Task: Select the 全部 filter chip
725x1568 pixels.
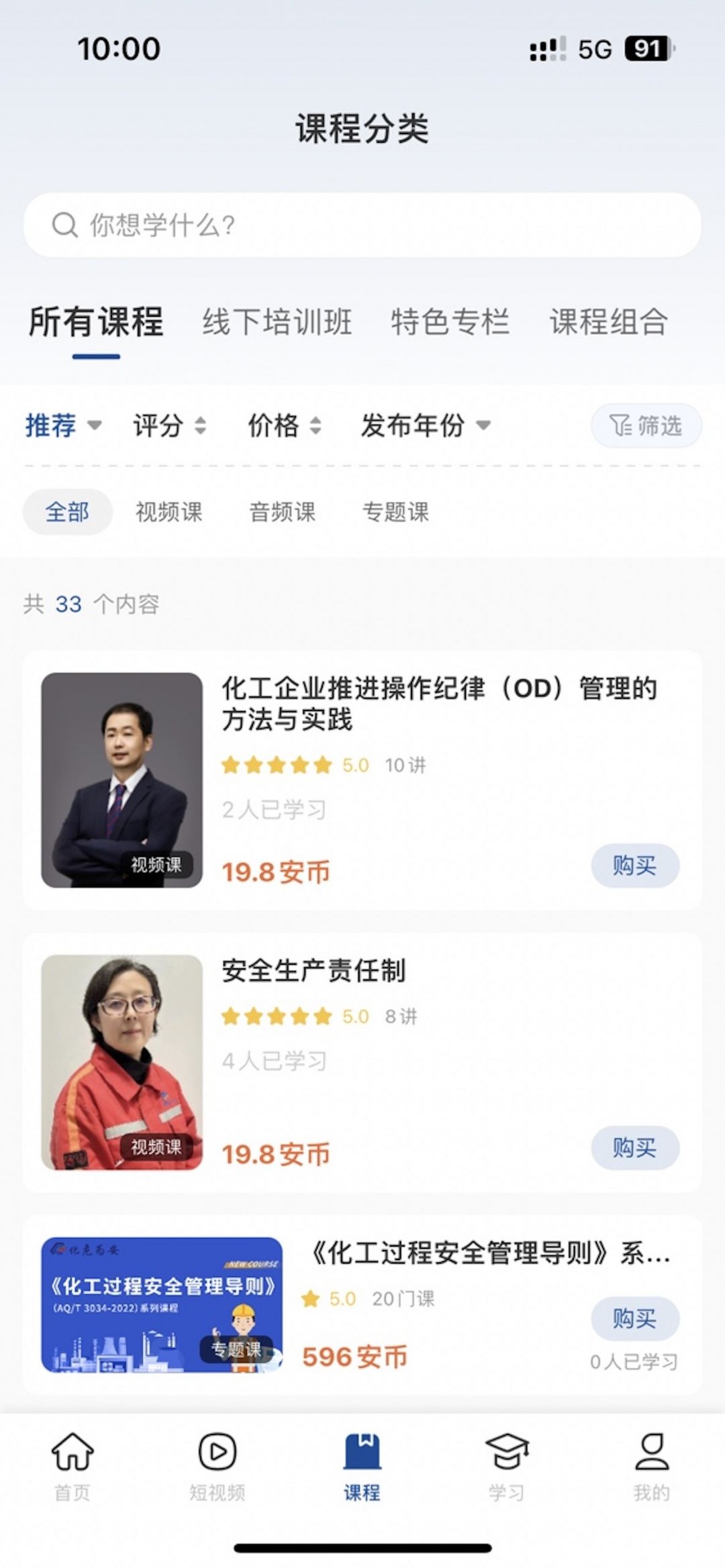Action: pos(67,512)
